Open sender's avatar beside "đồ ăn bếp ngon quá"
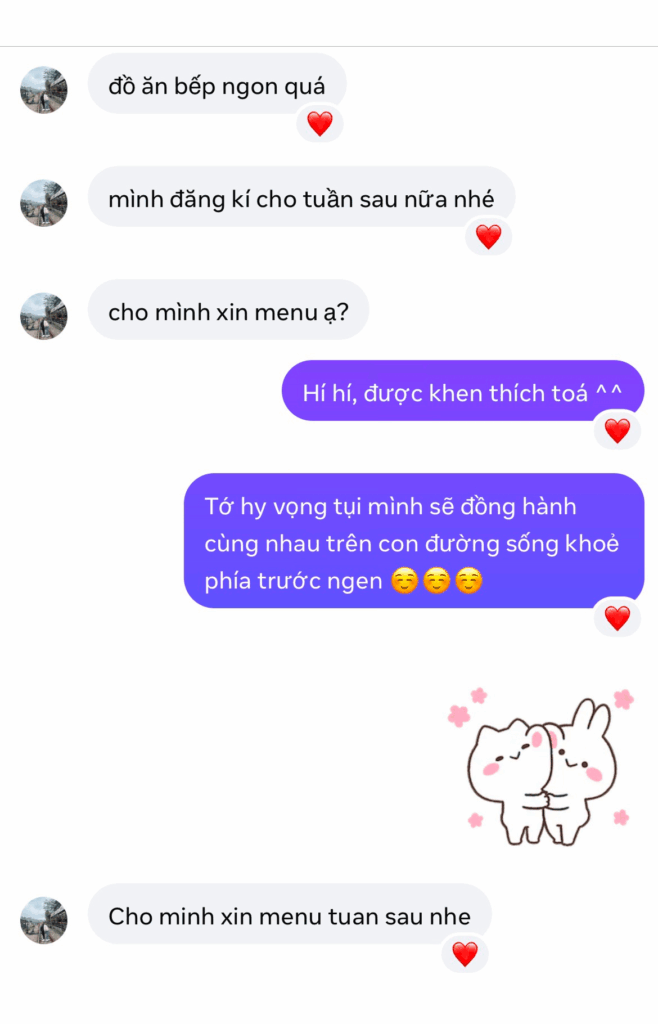Viewport: 658px width, 1024px height. tap(44, 90)
